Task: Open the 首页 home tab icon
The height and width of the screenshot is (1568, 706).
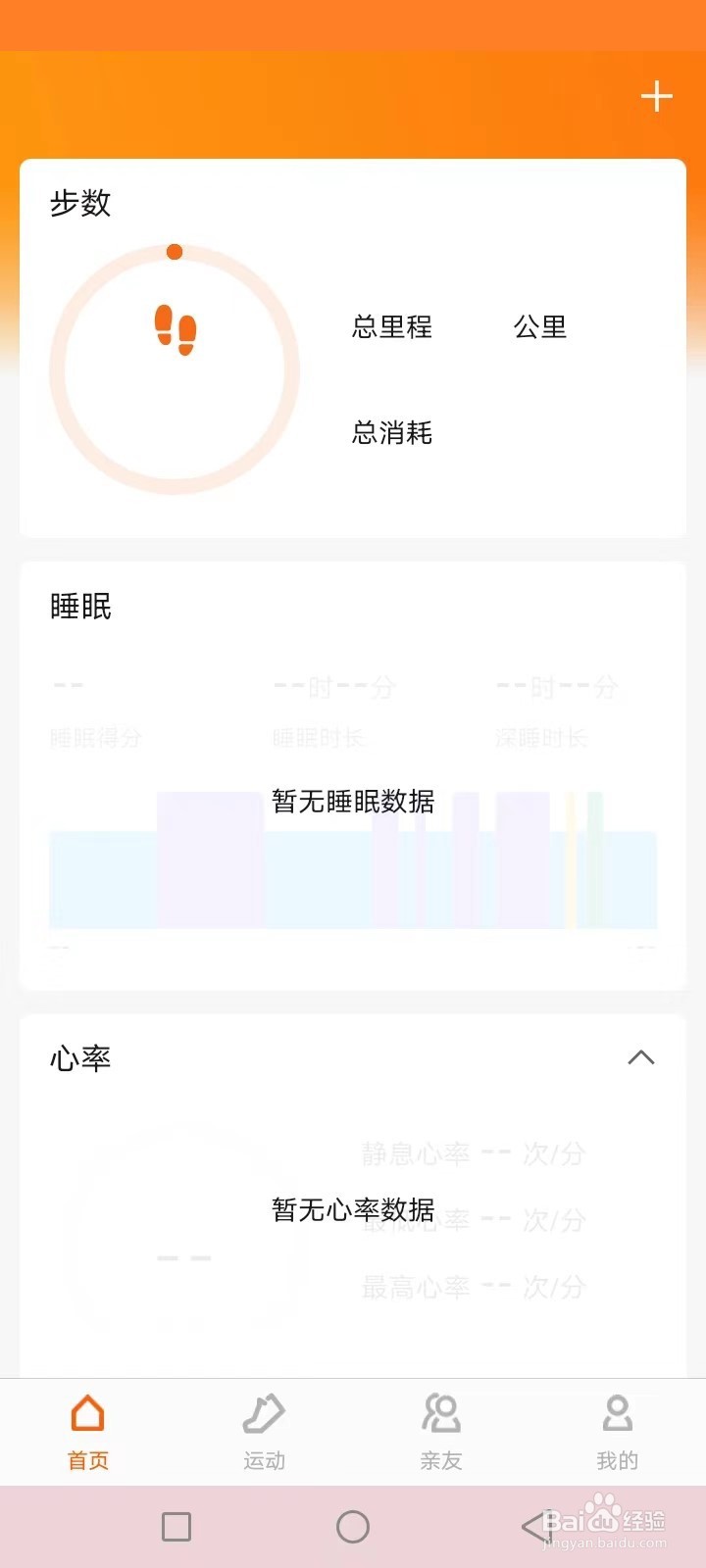Action: click(86, 1414)
